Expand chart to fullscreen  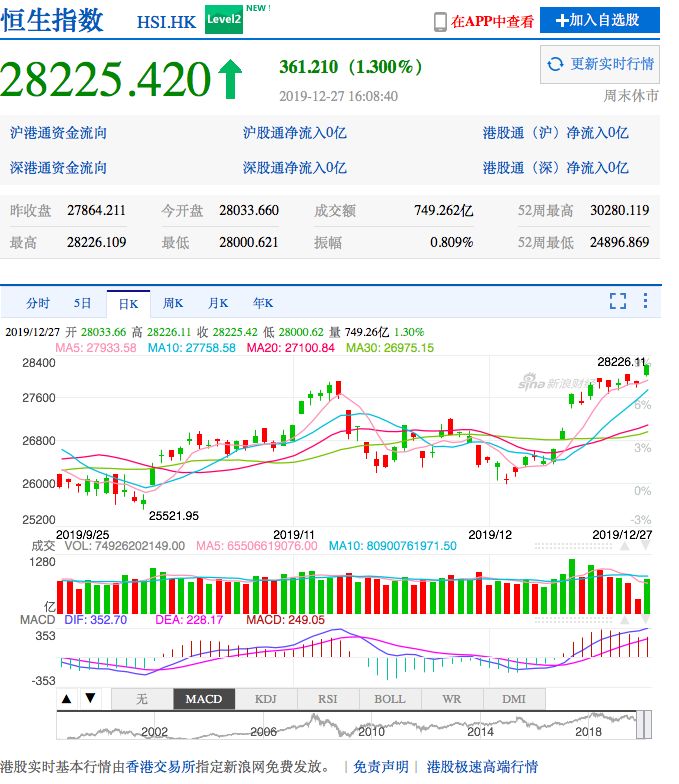click(618, 300)
